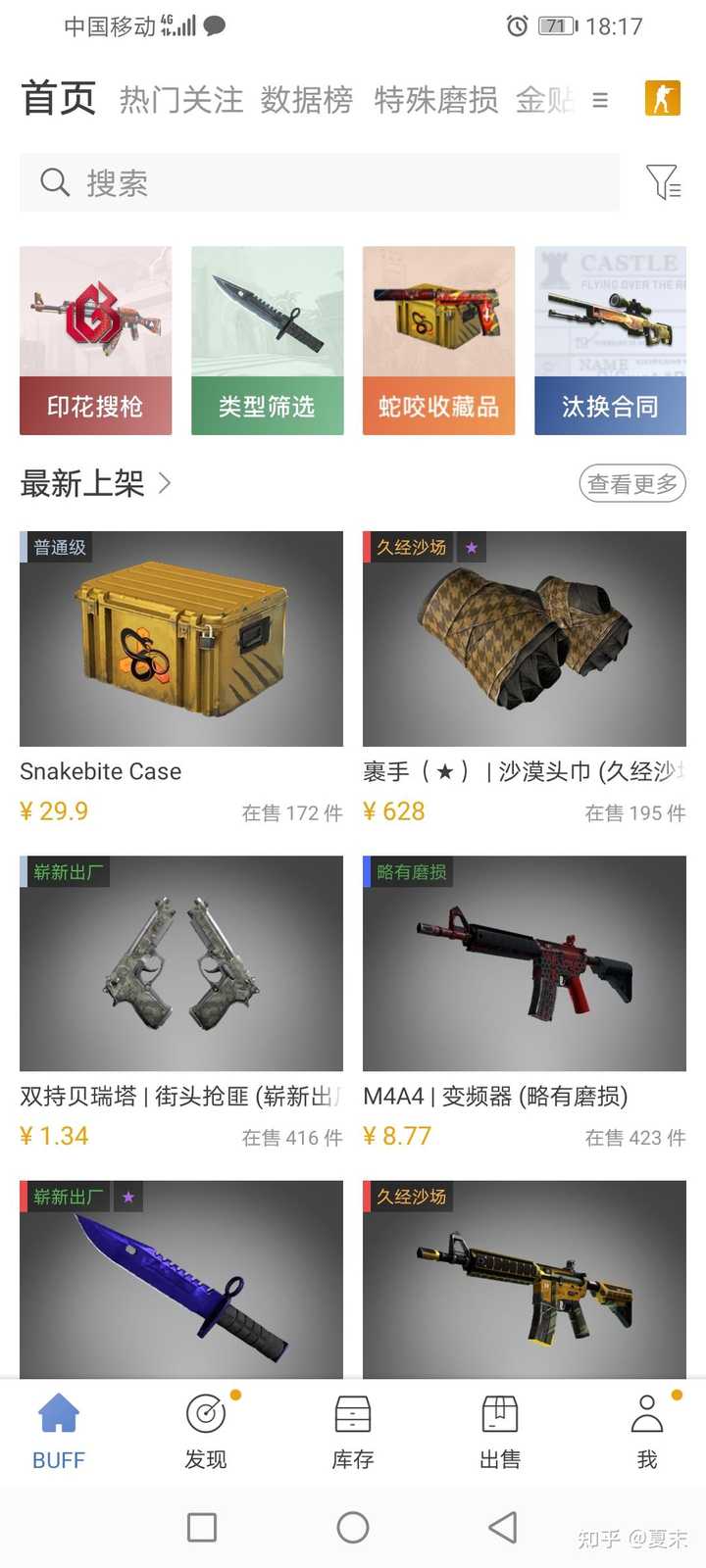The width and height of the screenshot is (706, 1568).
Task: Tap the purple star badge on blue bayonet card
Action: pyautogui.click(x=128, y=1197)
